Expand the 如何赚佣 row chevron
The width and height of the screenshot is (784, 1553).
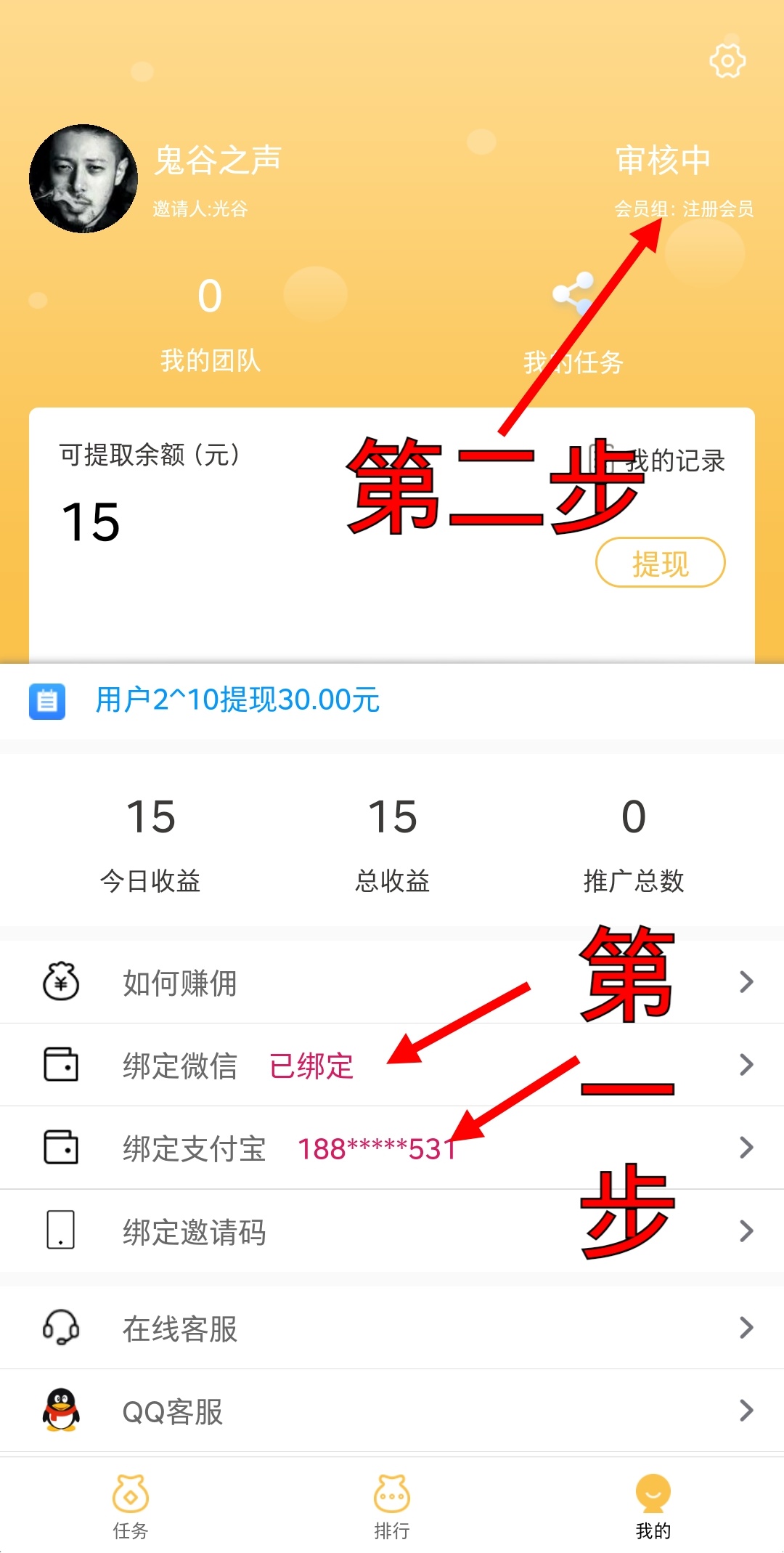tap(746, 981)
